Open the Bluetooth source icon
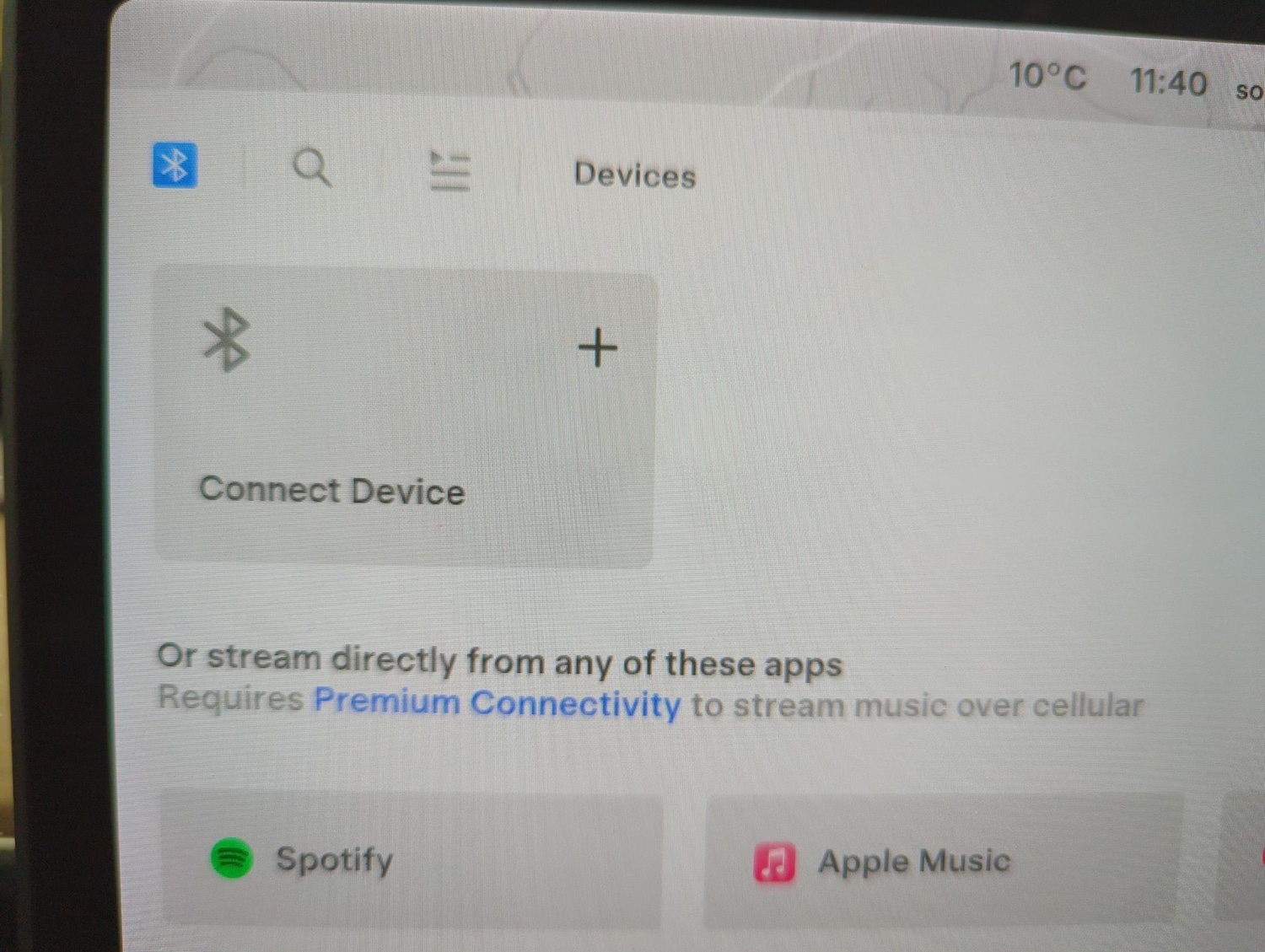The height and width of the screenshot is (952, 1265). (x=175, y=164)
